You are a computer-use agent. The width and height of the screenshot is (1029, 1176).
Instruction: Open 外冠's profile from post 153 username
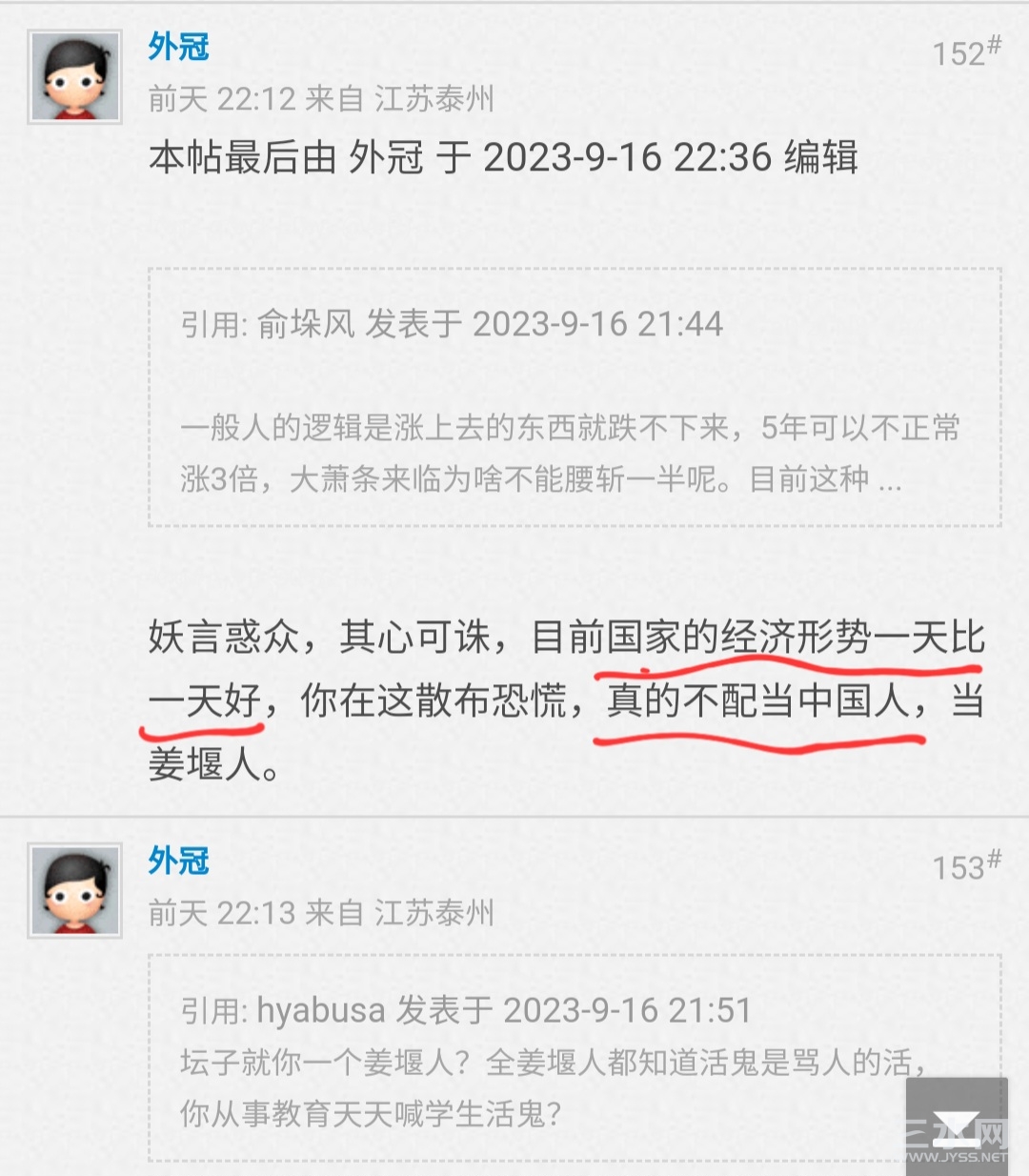[178, 861]
